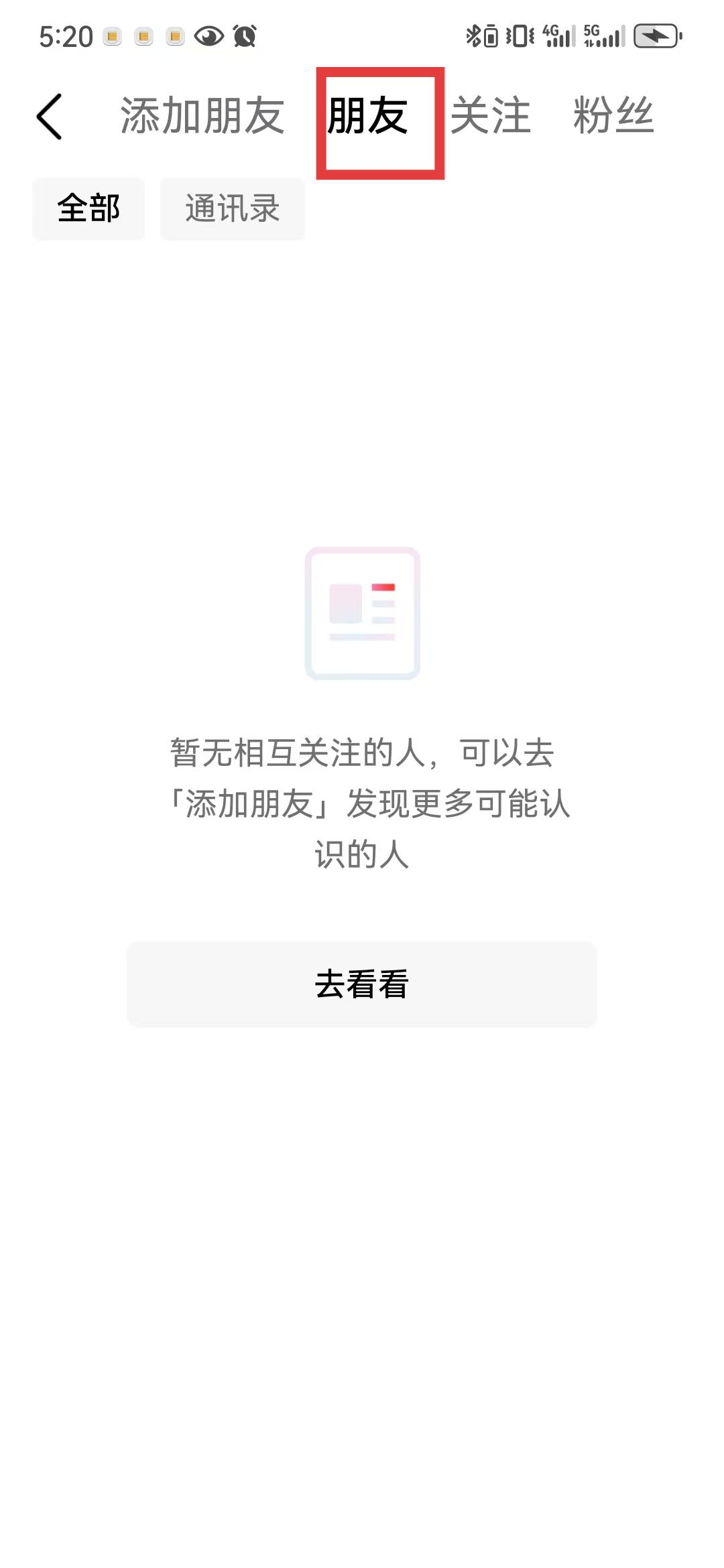Filter friends by 通讯录
The height and width of the screenshot is (1568, 724).
232,208
